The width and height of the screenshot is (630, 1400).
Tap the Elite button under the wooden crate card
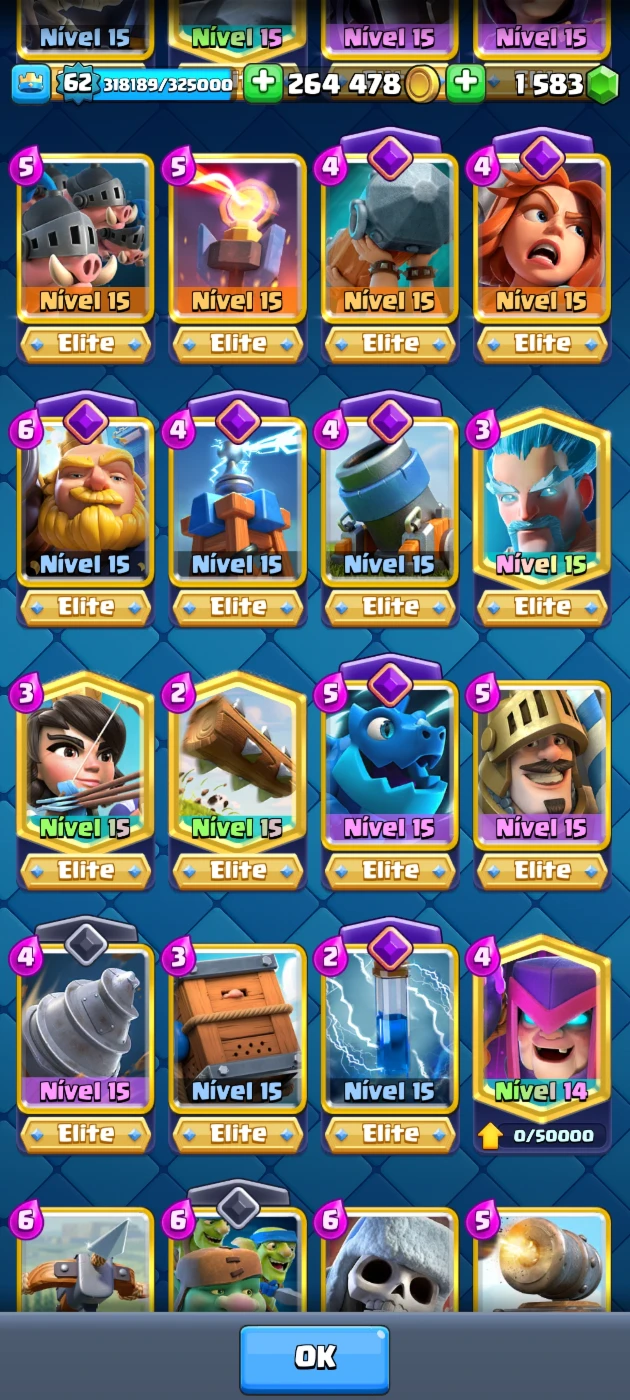point(237,1135)
